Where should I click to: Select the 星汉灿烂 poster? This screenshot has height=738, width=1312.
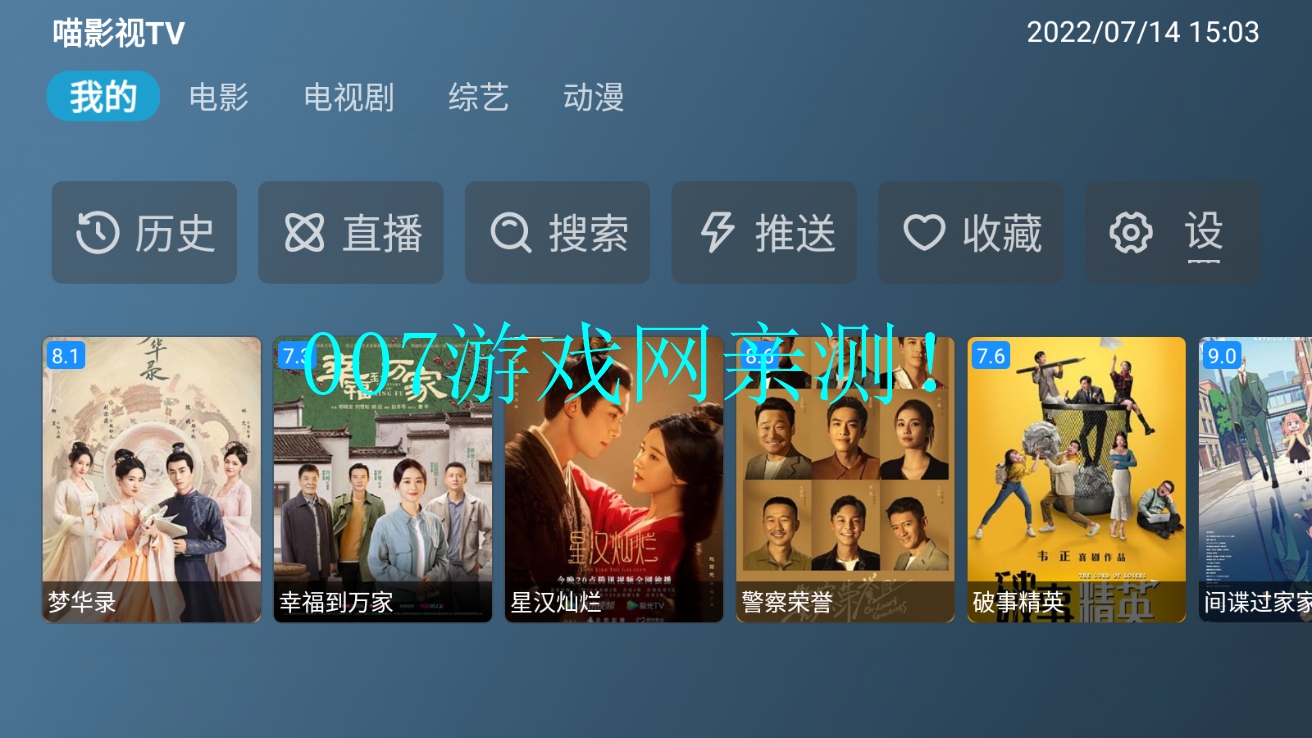[614, 480]
